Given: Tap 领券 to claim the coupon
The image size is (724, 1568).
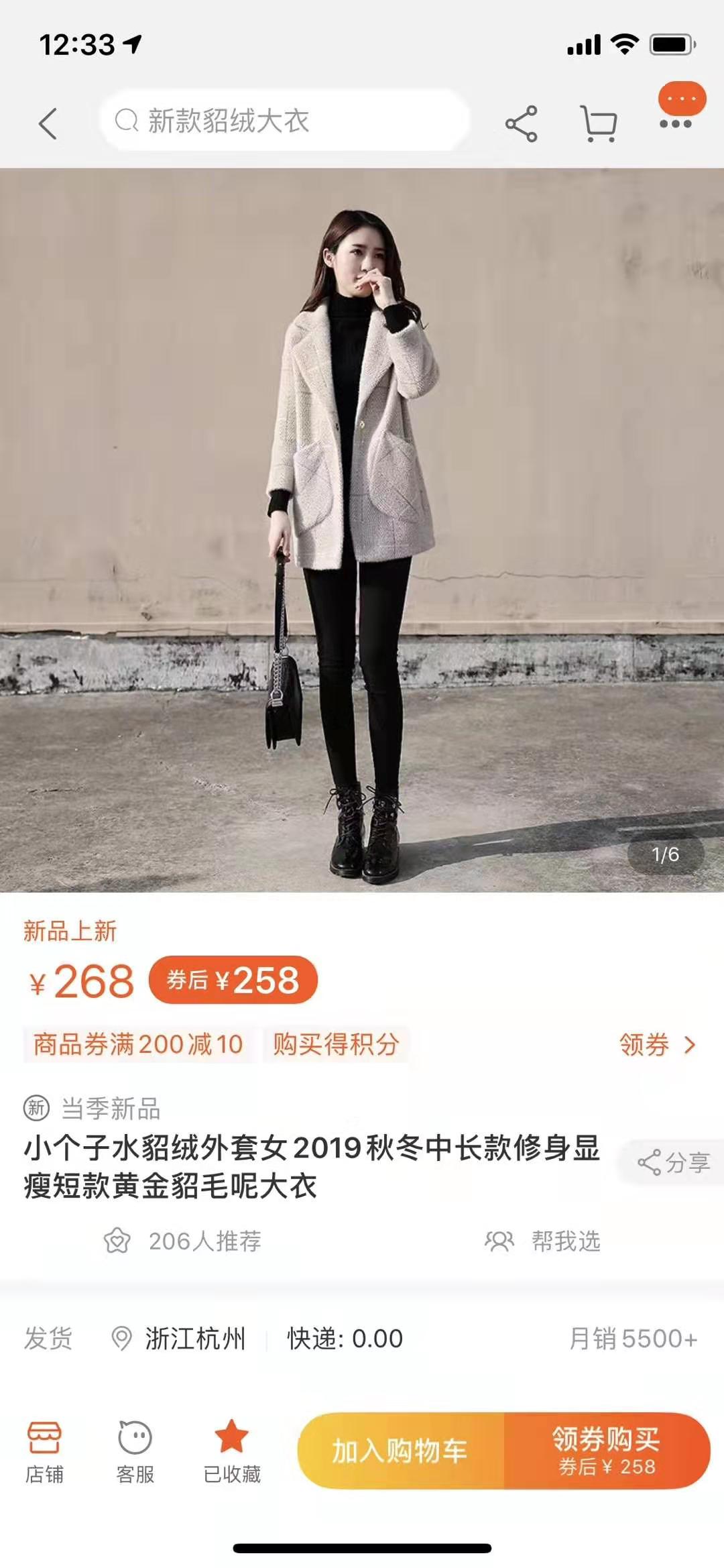Looking at the screenshot, I should [x=657, y=1044].
